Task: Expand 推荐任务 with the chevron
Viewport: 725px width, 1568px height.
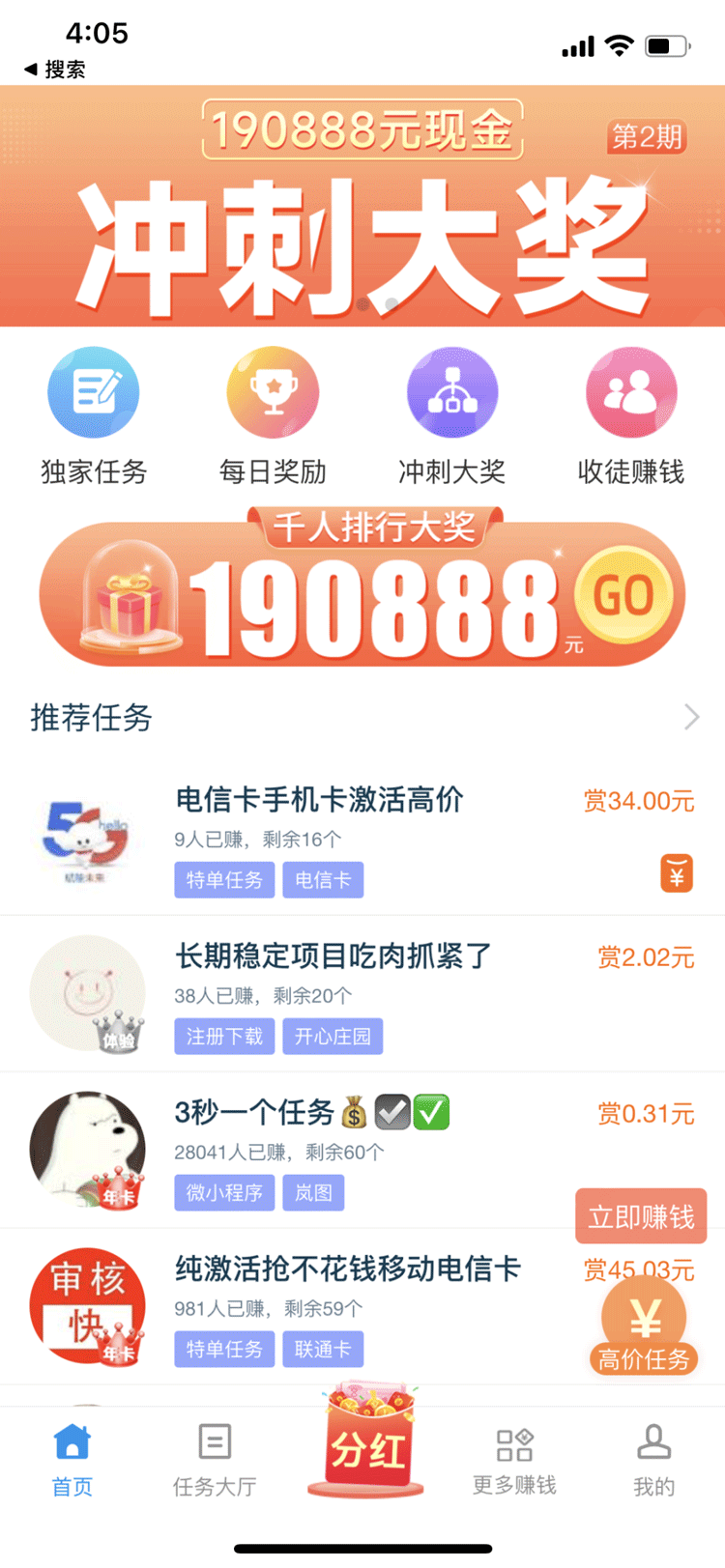Action: [691, 717]
